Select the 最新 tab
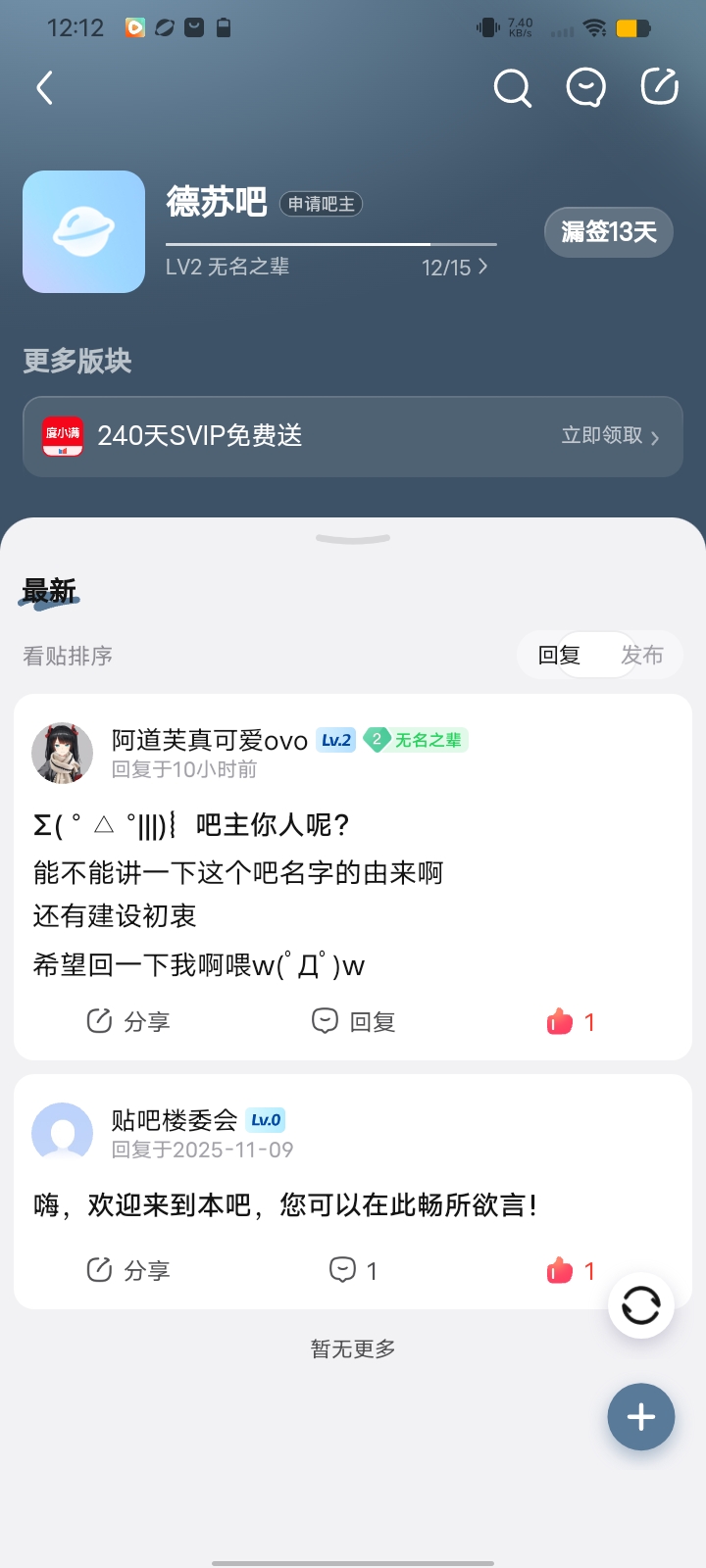This screenshot has height=1568, width=706. tap(49, 592)
